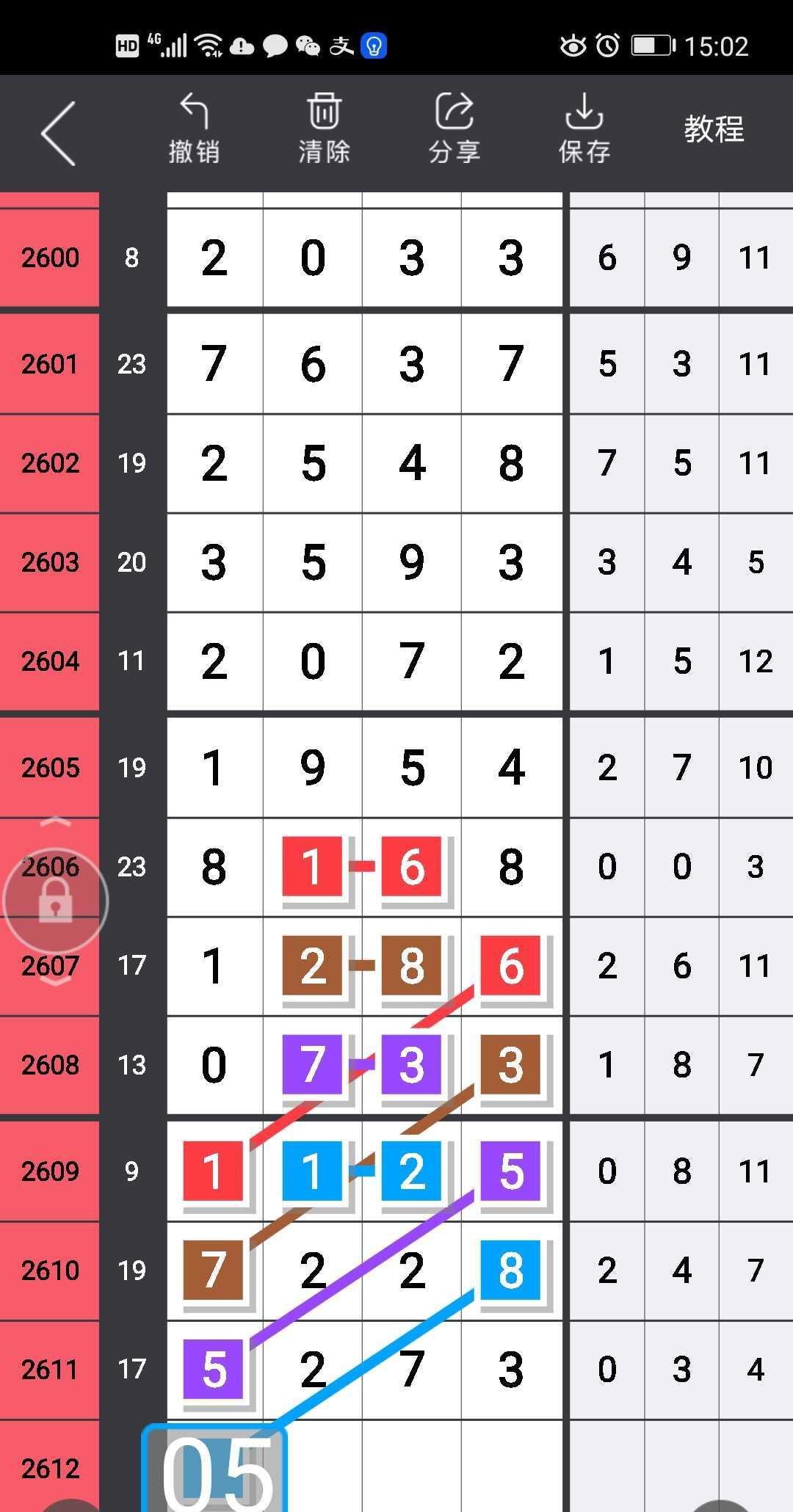Open the 教程 tutorial

click(714, 129)
